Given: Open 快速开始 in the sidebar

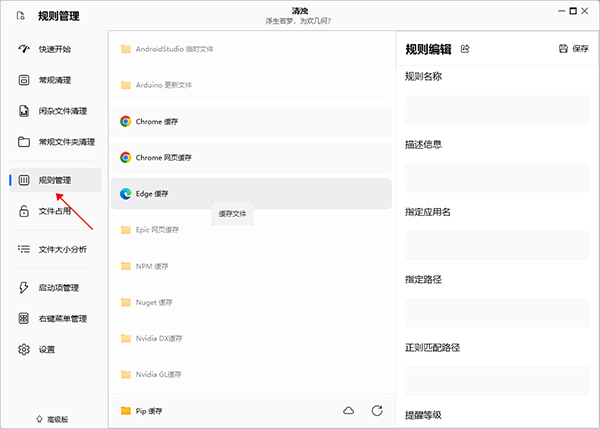Looking at the screenshot, I should [54, 48].
